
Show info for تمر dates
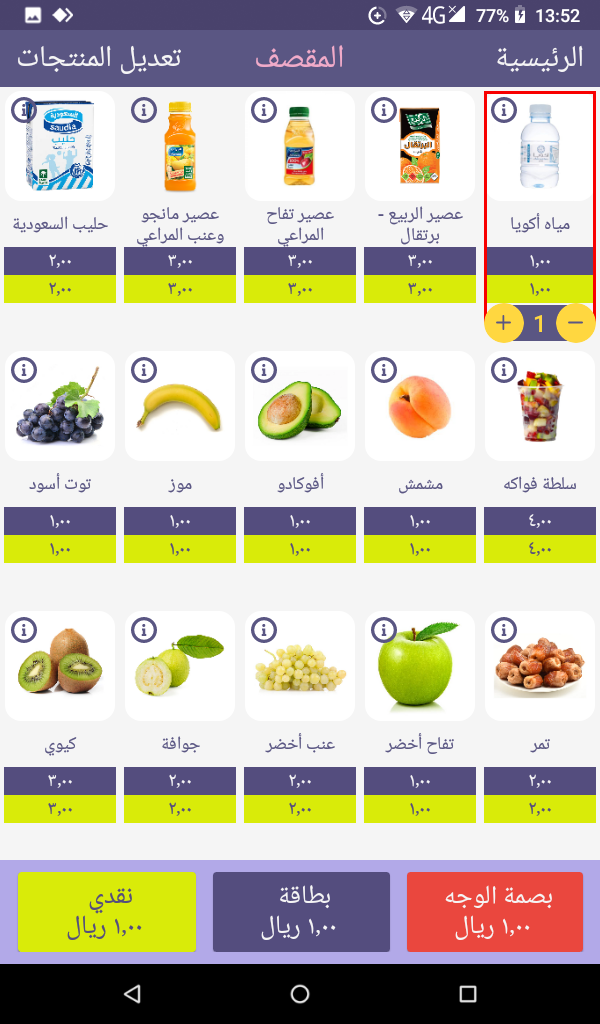pyautogui.click(x=503, y=630)
